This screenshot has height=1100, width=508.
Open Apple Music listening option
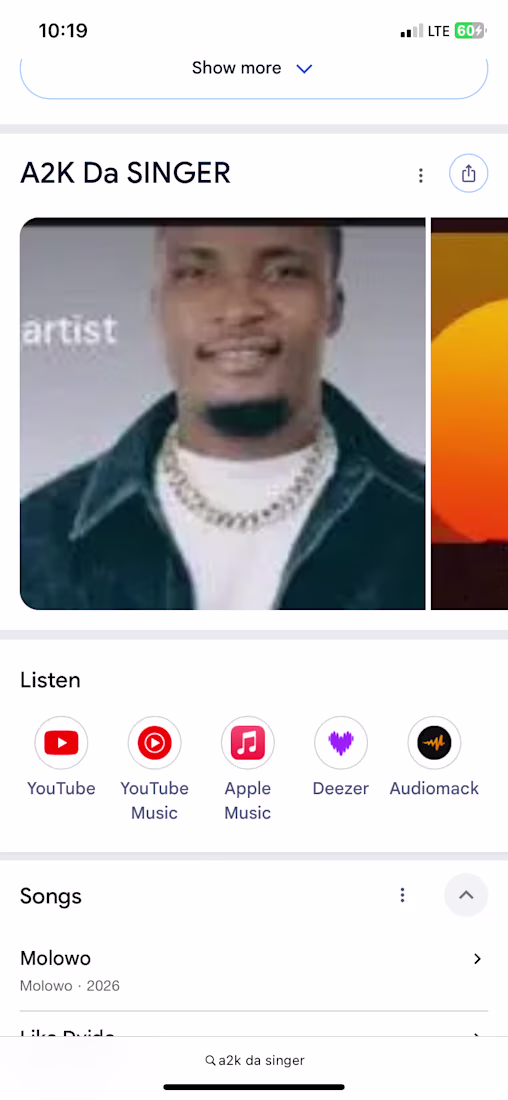click(x=248, y=769)
